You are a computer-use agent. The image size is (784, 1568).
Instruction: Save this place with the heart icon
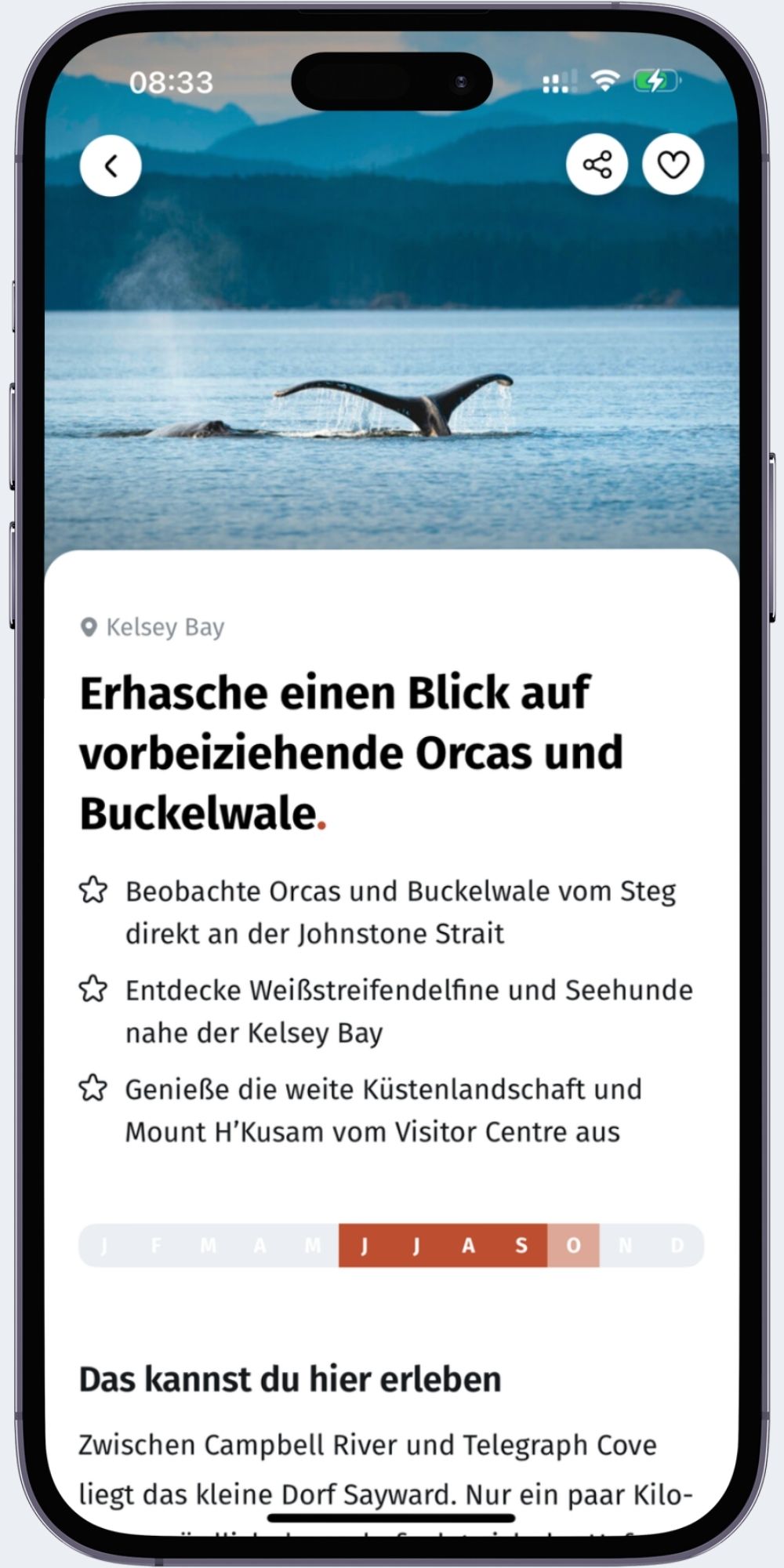pyautogui.click(x=673, y=165)
